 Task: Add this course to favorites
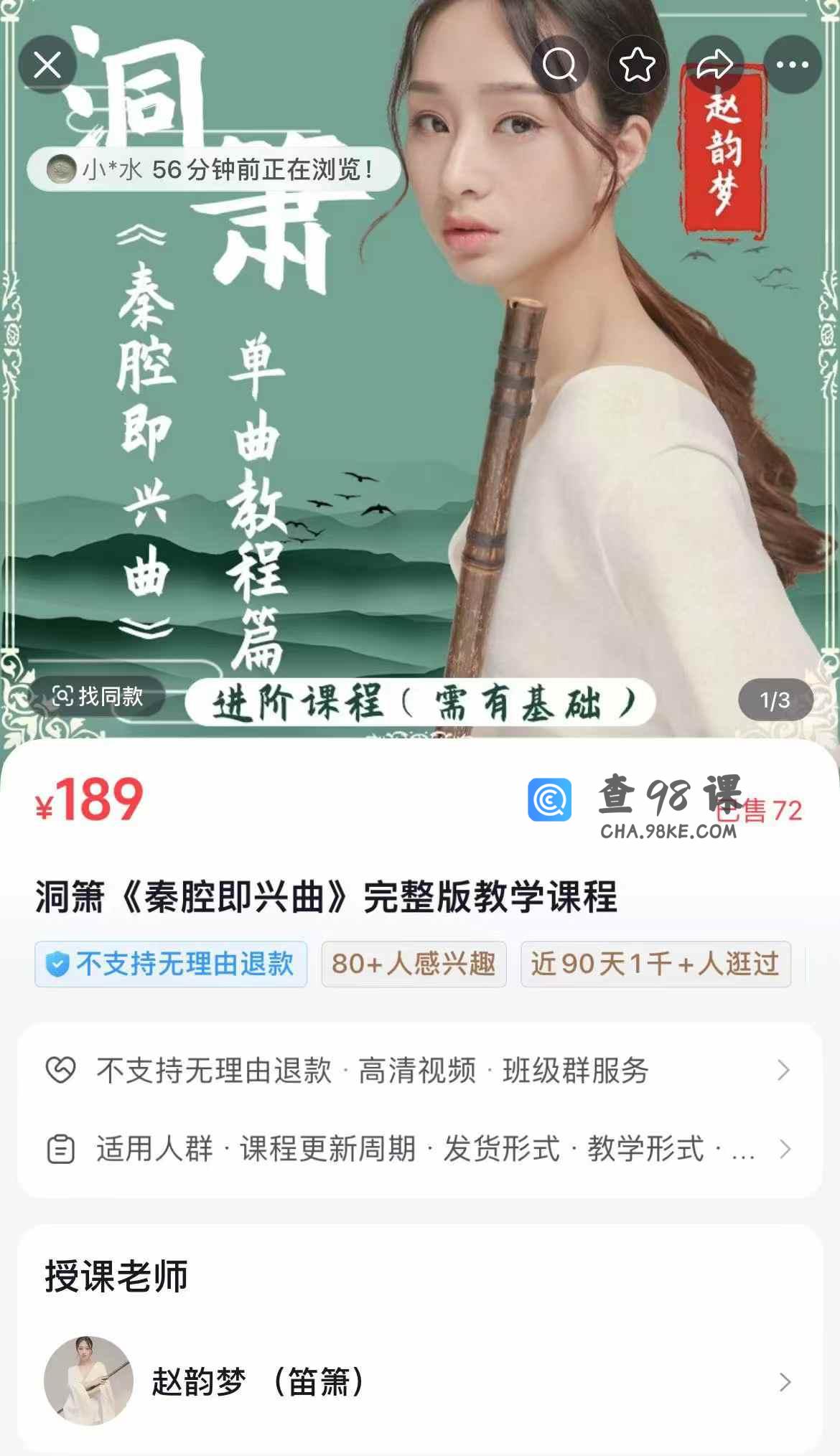637,65
